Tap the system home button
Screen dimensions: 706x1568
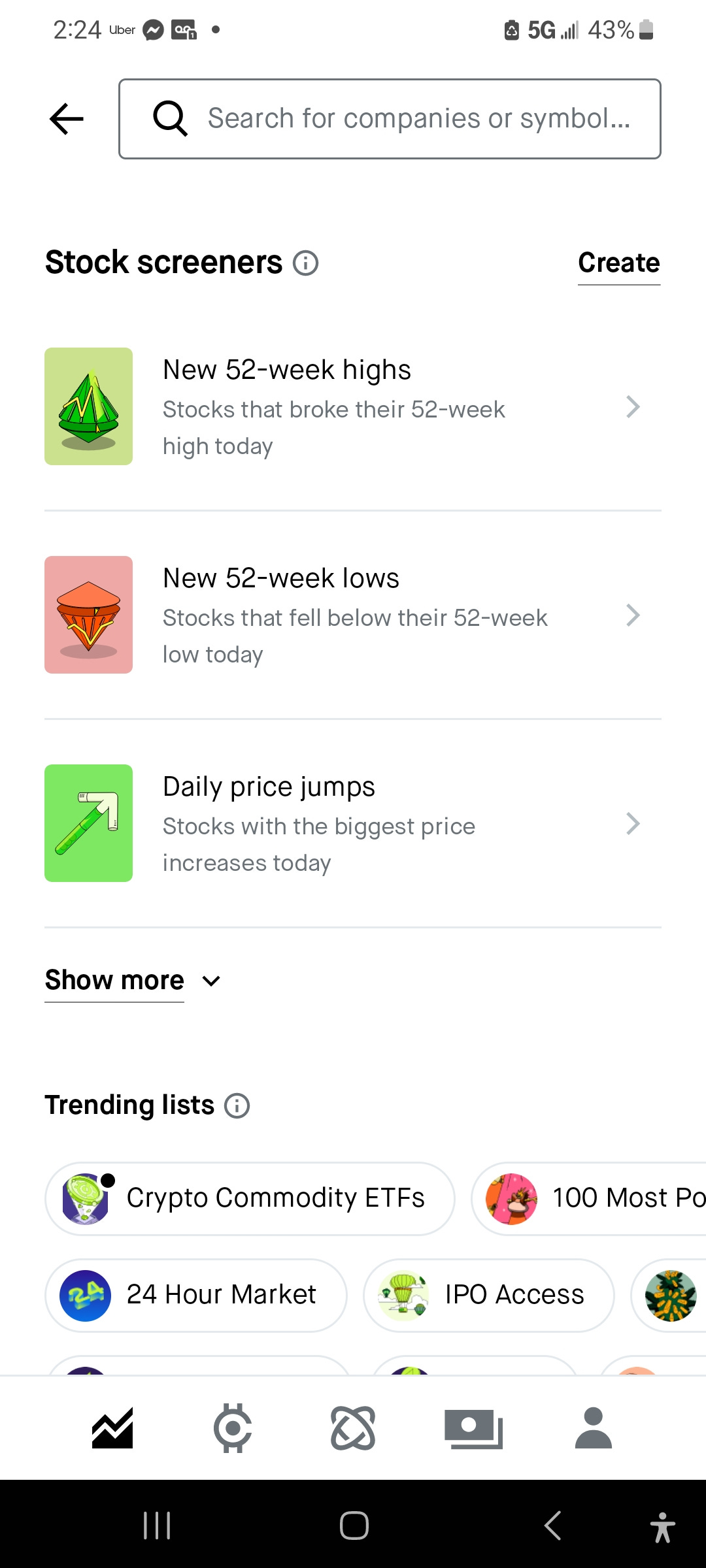[x=354, y=1526]
